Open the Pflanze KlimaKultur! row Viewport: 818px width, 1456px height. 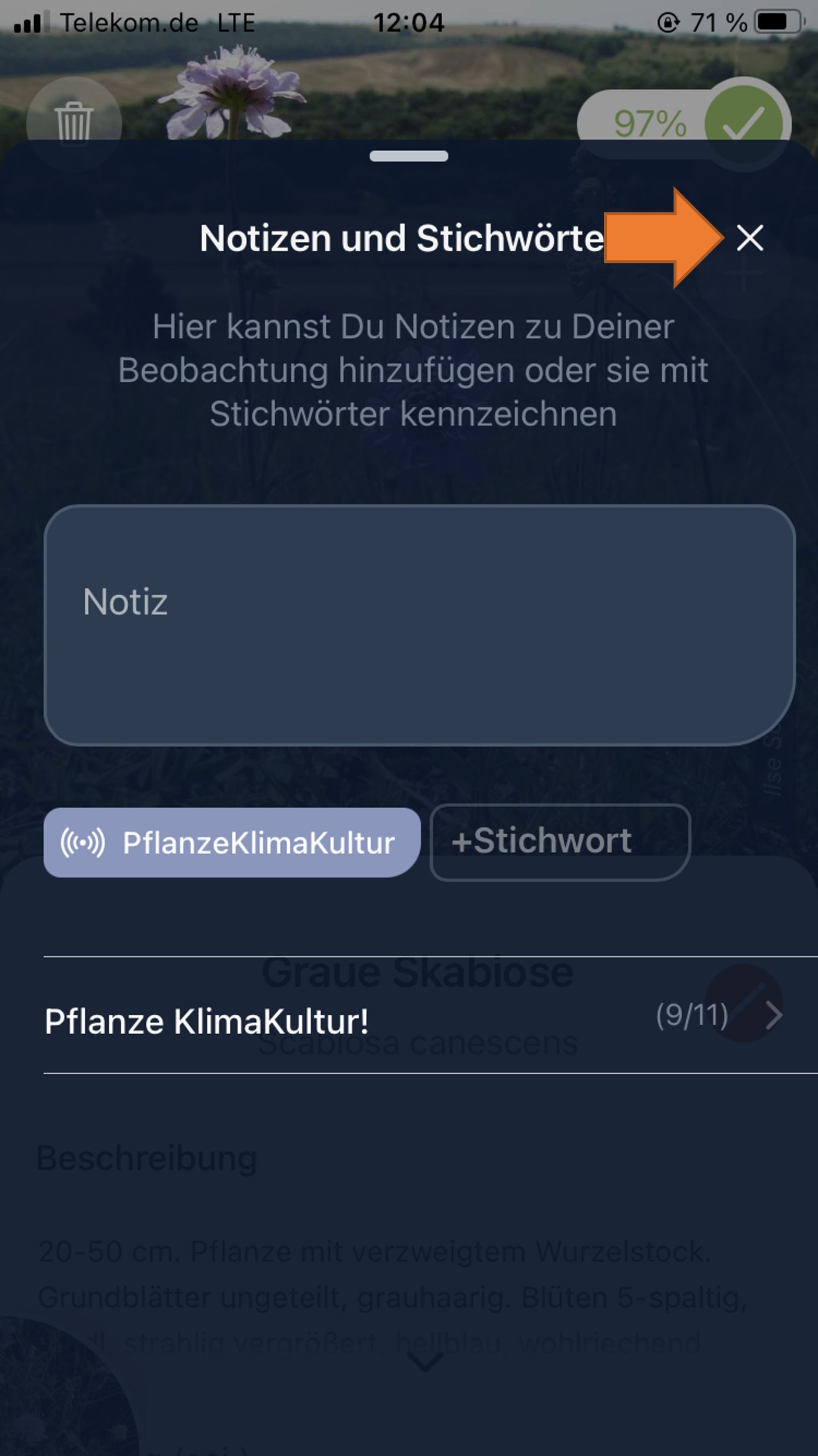(412, 1015)
